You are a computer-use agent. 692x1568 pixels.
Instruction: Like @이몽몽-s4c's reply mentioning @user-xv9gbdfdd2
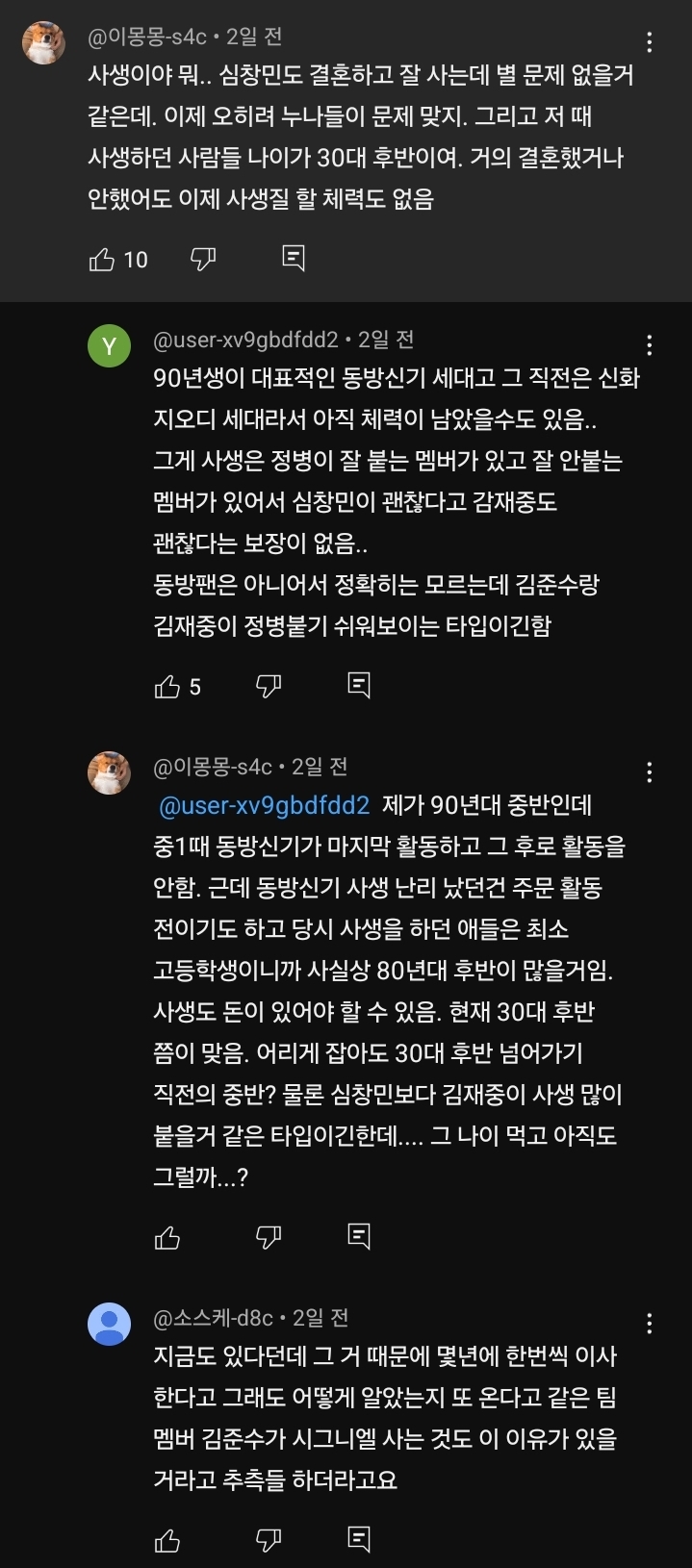(x=167, y=1237)
